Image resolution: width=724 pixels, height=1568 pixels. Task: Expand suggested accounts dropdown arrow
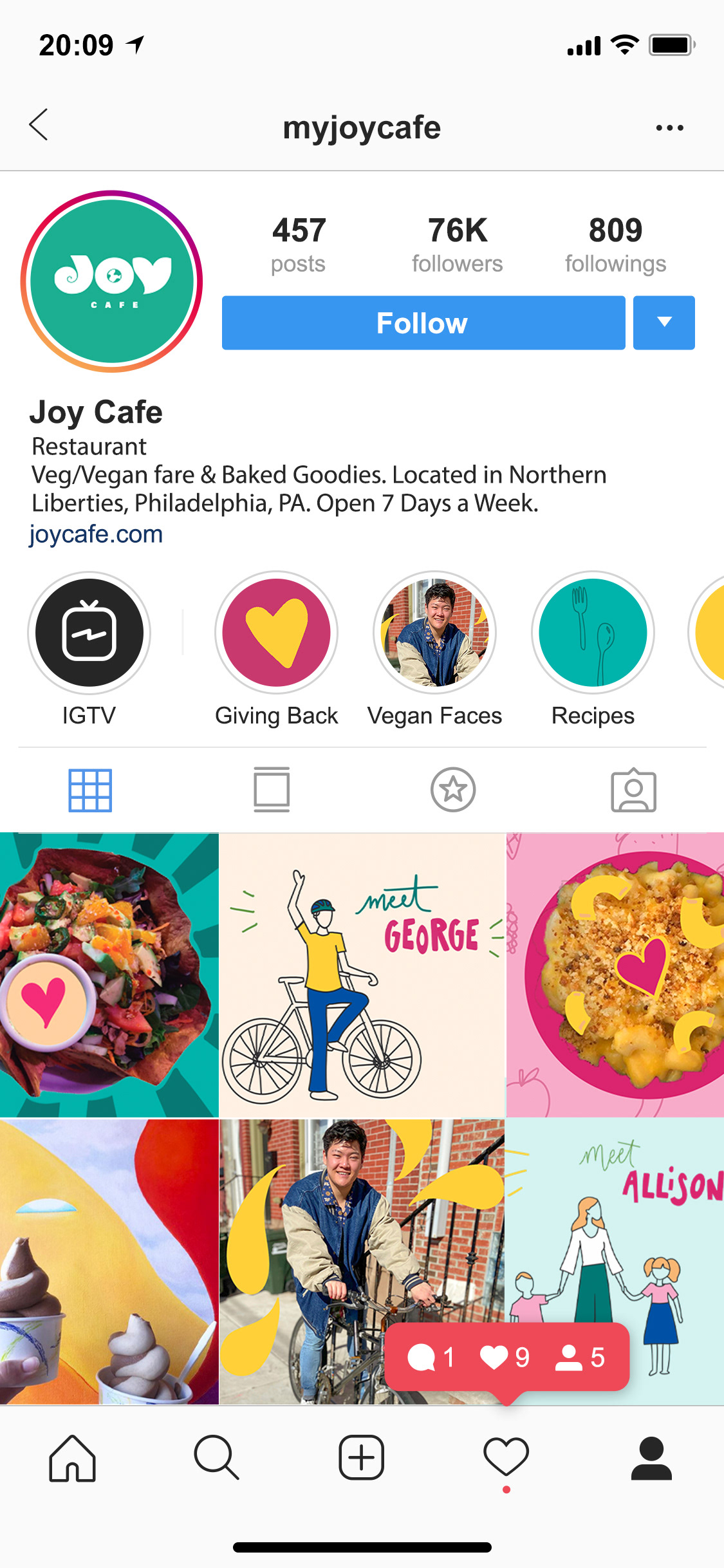pos(664,323)
